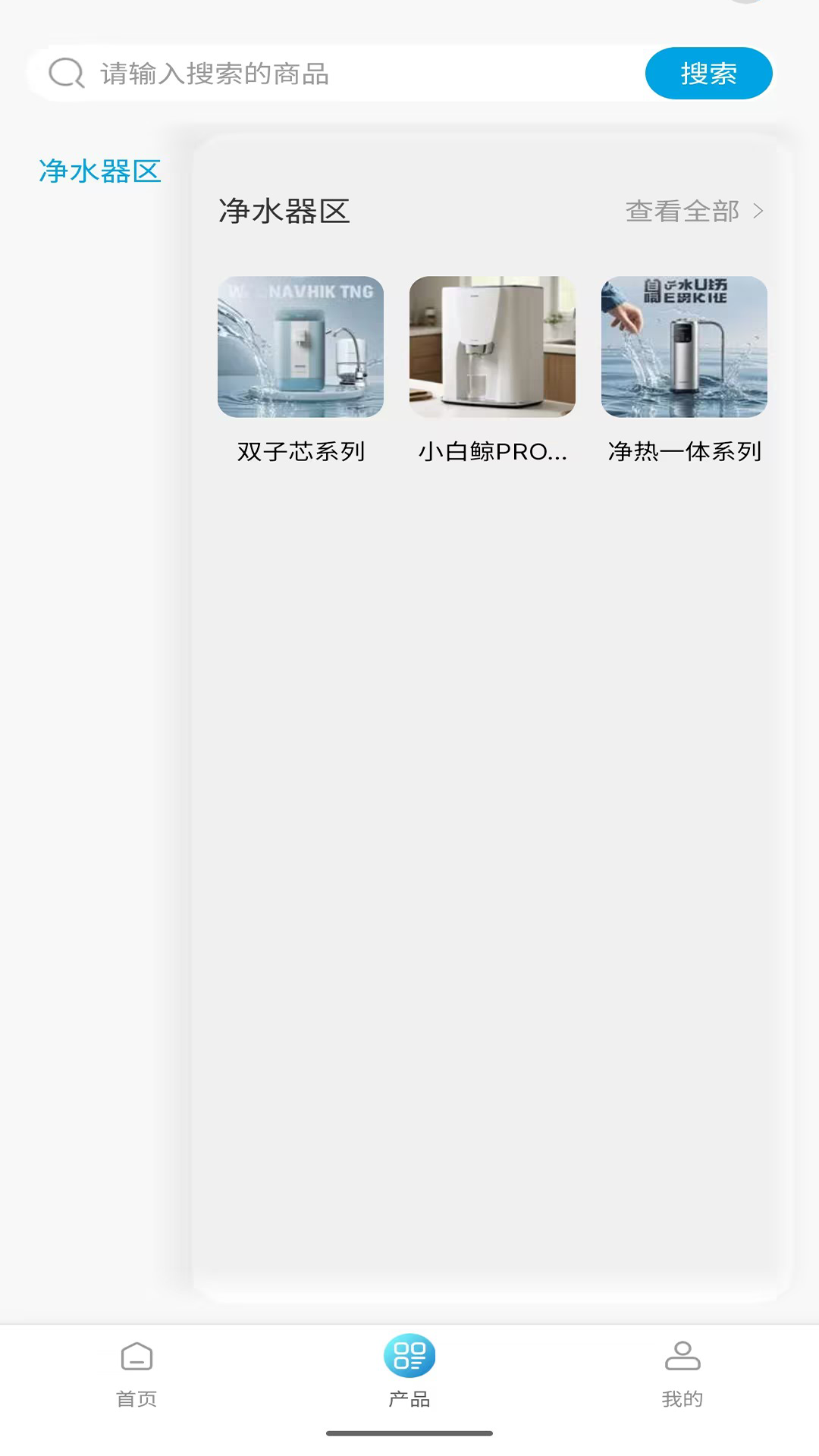
Task: Tap the 净水器区 section title heading
Action: pos(284,212)
